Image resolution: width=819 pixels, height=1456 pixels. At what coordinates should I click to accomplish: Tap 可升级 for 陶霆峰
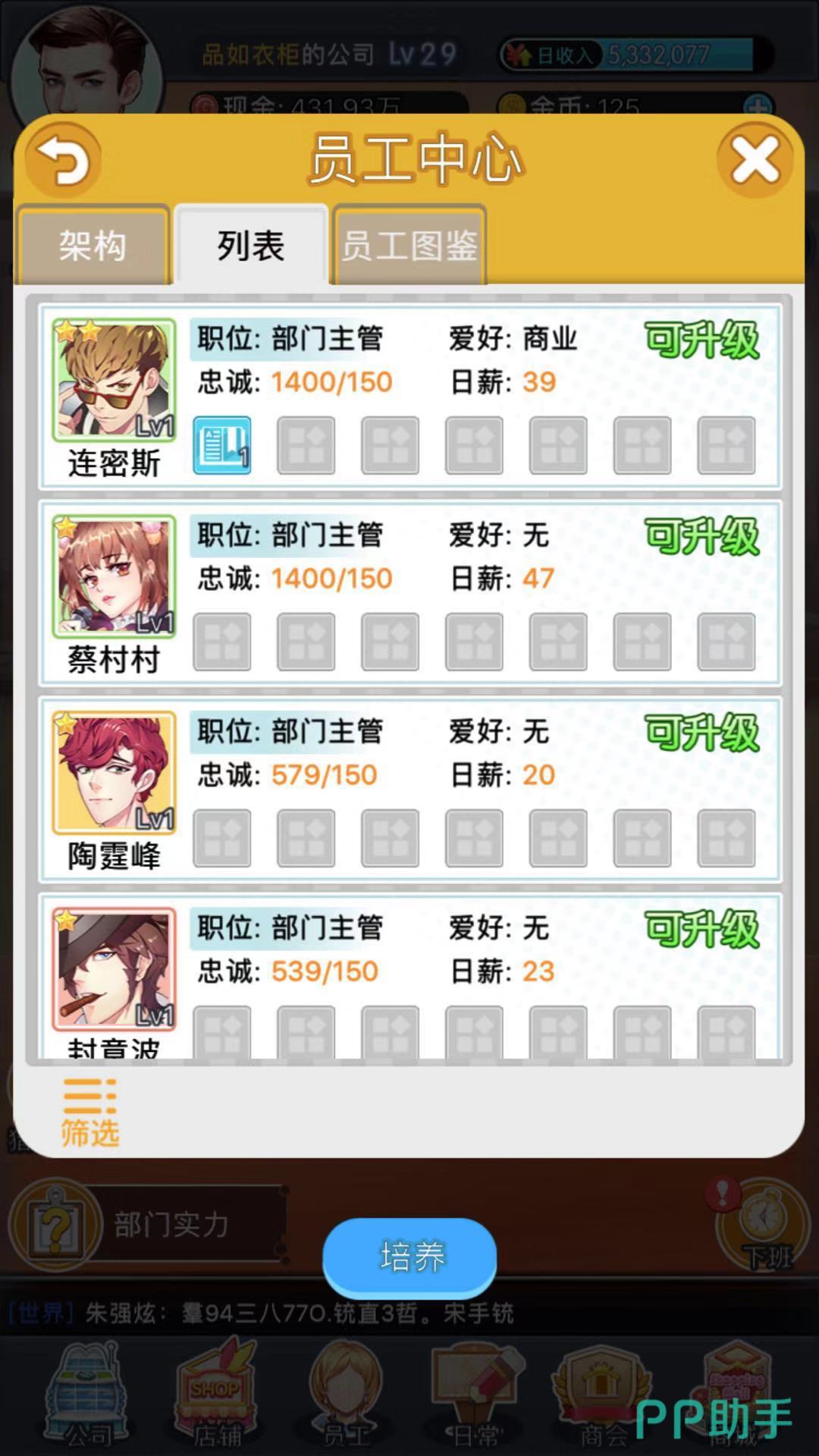(x=701, y=733)
